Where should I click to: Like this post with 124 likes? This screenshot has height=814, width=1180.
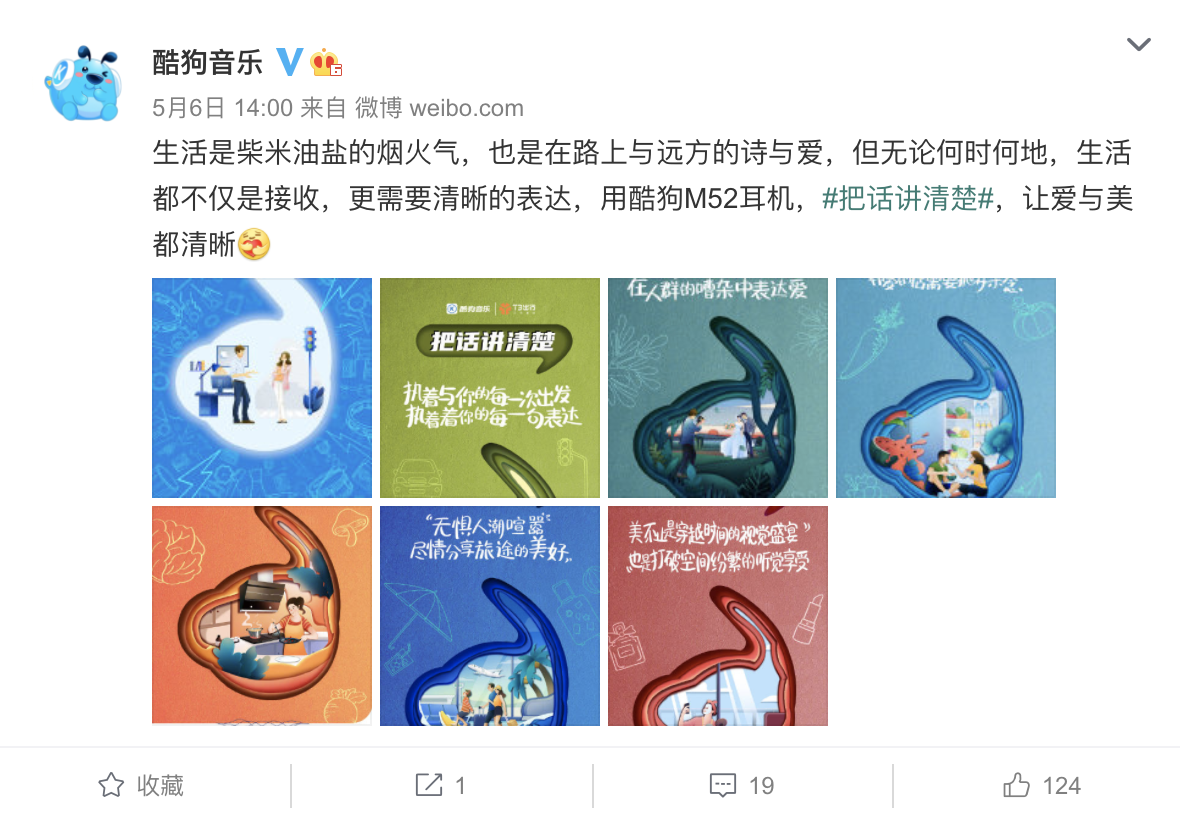1041,786
